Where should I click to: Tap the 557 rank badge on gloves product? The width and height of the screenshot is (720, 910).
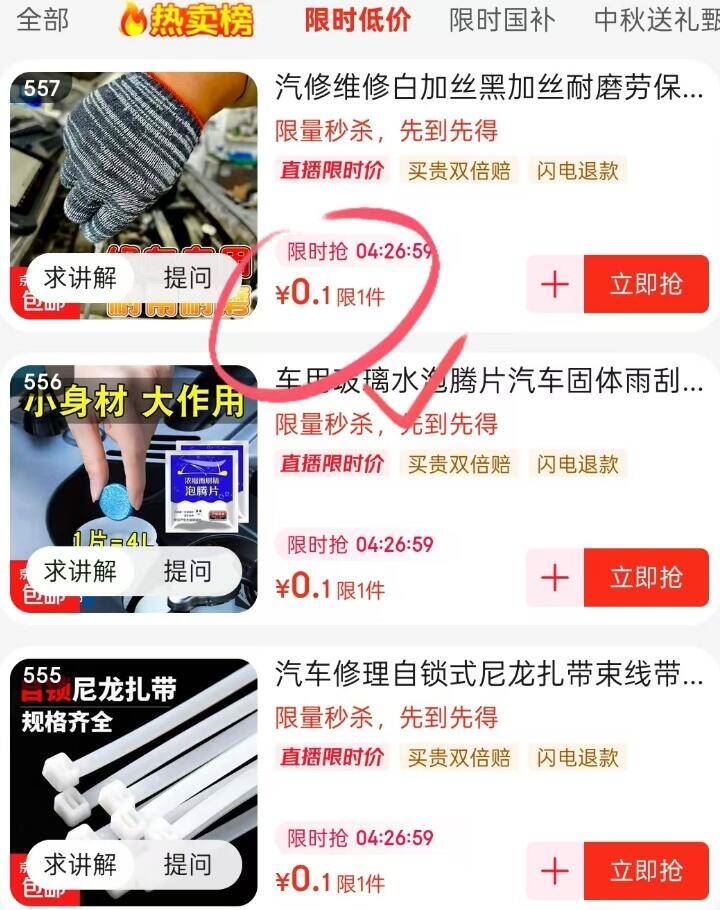40,87
